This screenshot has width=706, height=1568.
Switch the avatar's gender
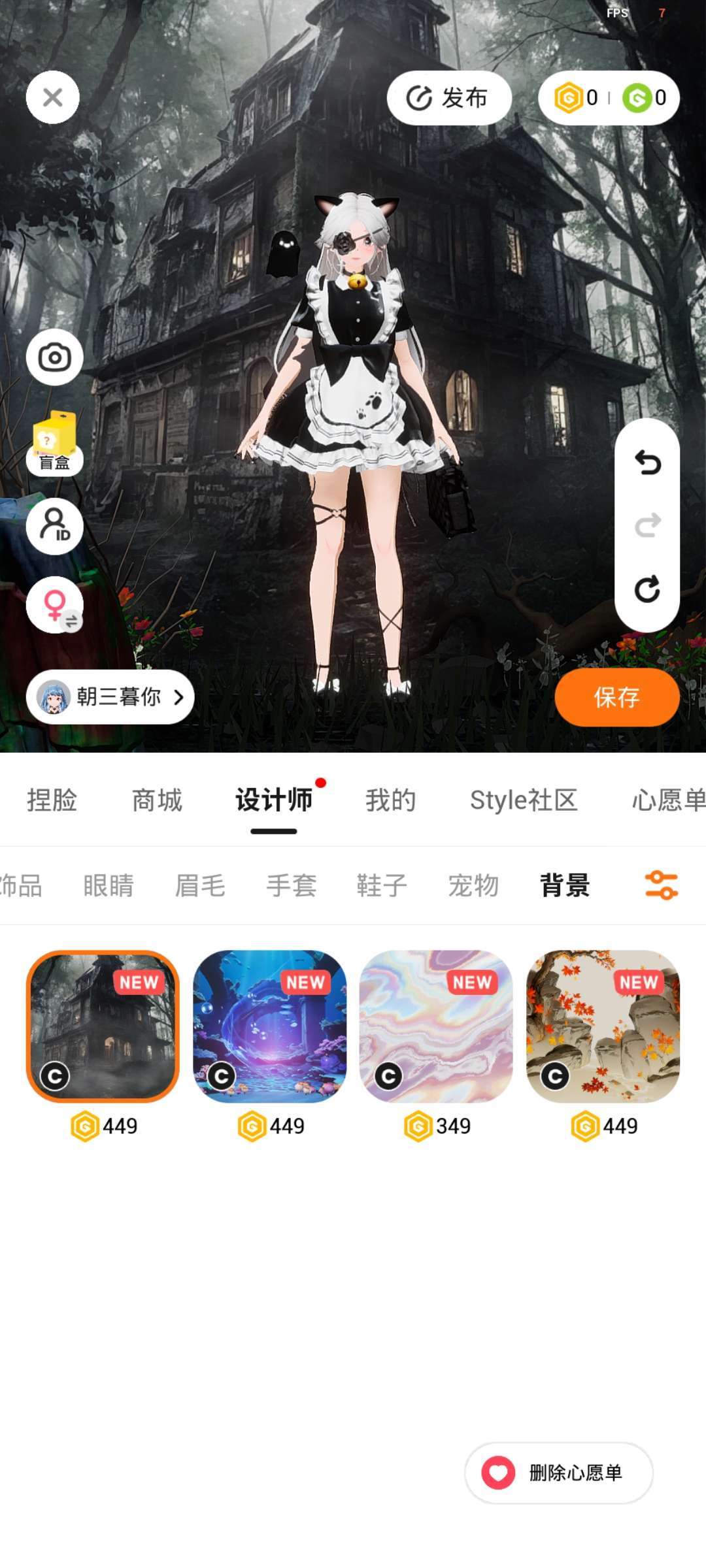point(54,606)
